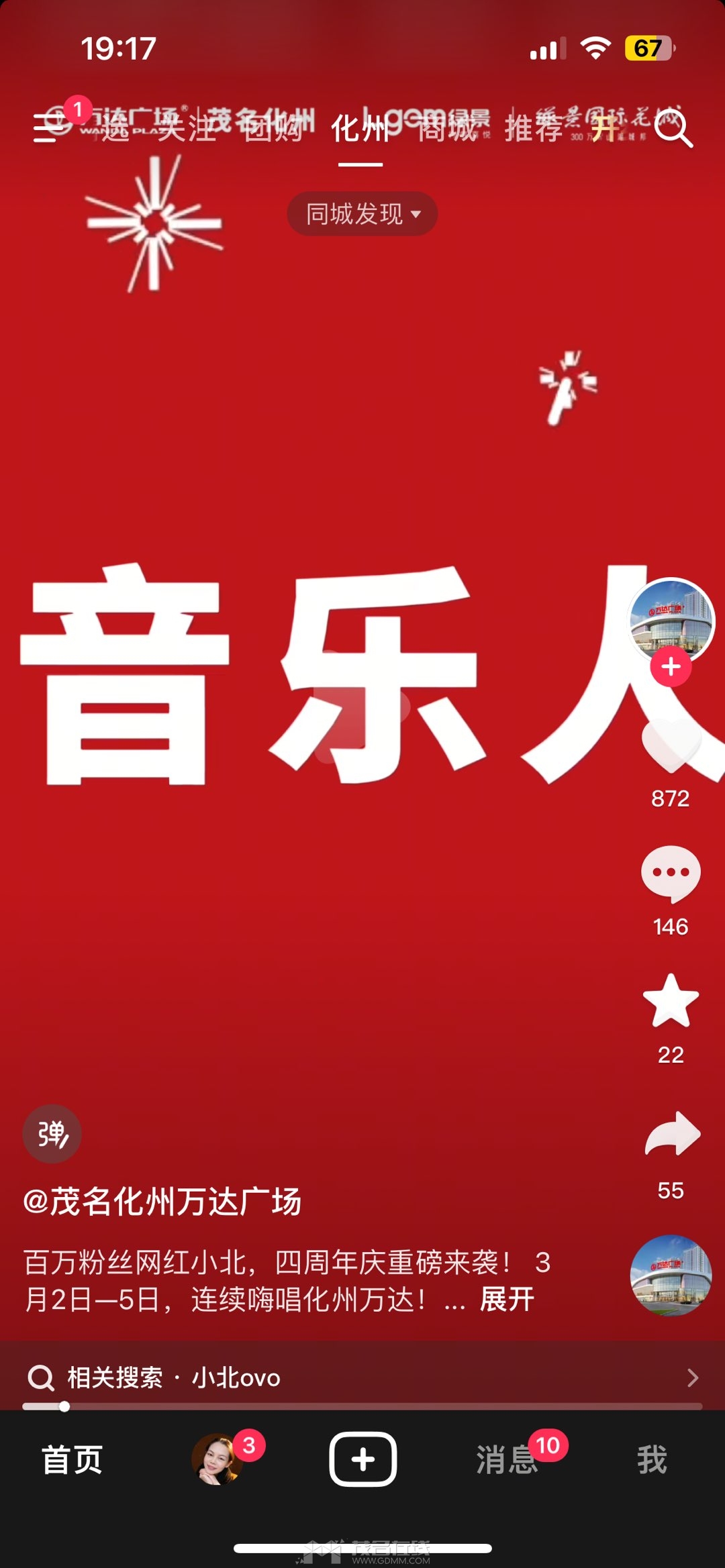
Task: Open the 消息 tab
Action: [x=507, y=1459]
